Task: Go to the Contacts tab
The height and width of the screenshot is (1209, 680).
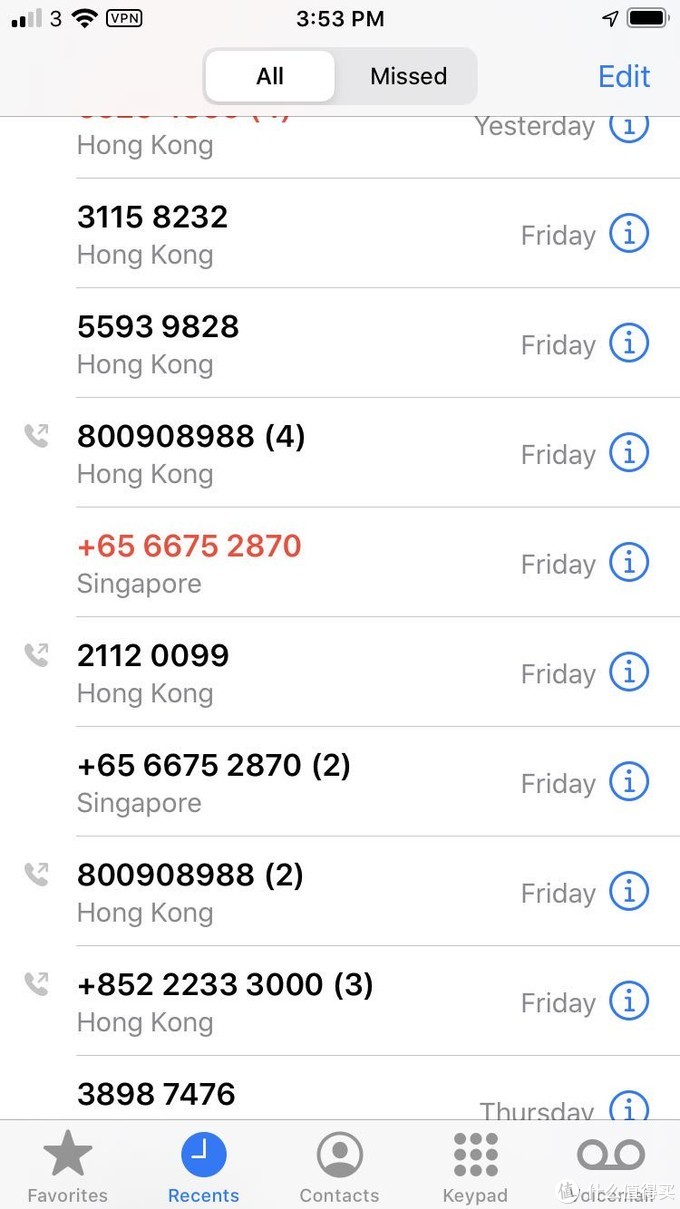Action: [x=339, y=1167]
